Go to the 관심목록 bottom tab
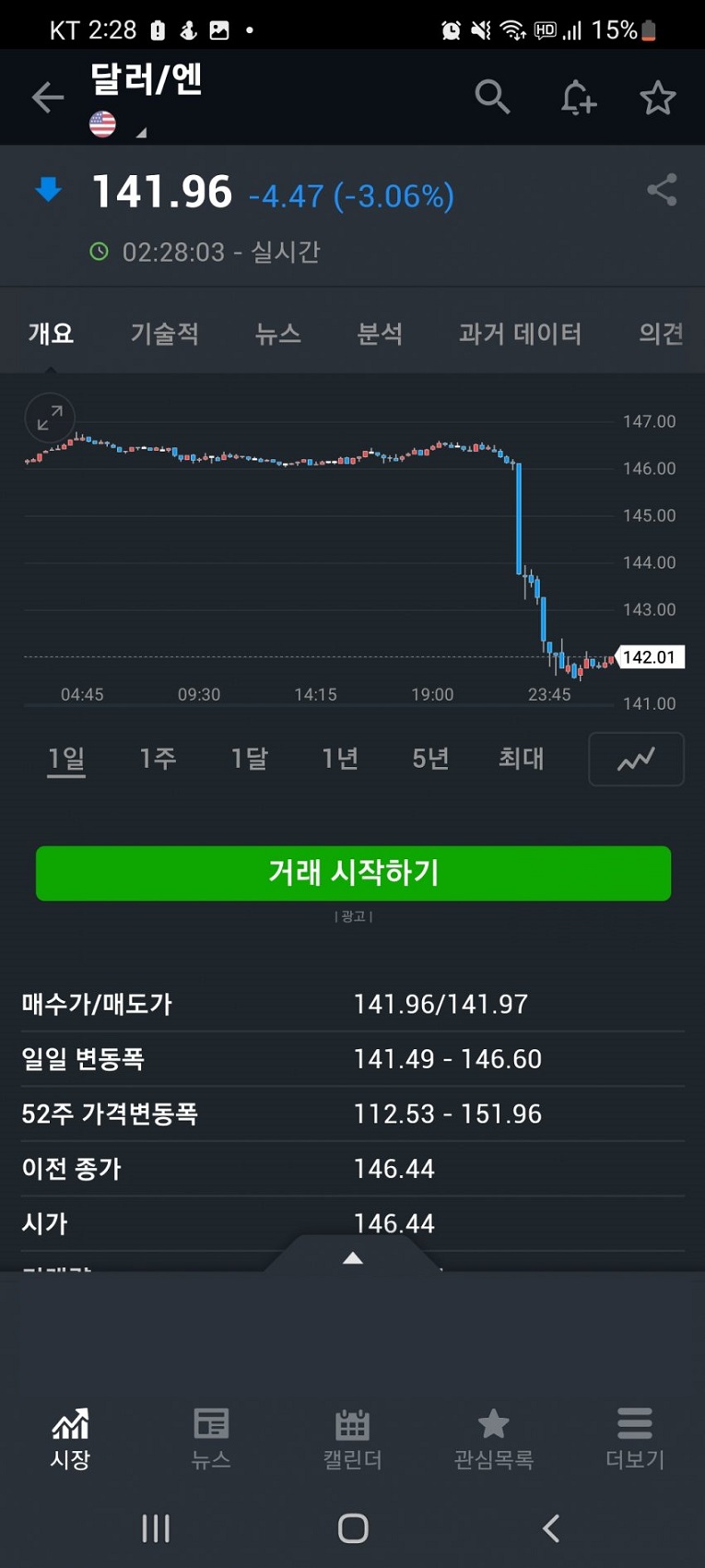 [493, 1438]
